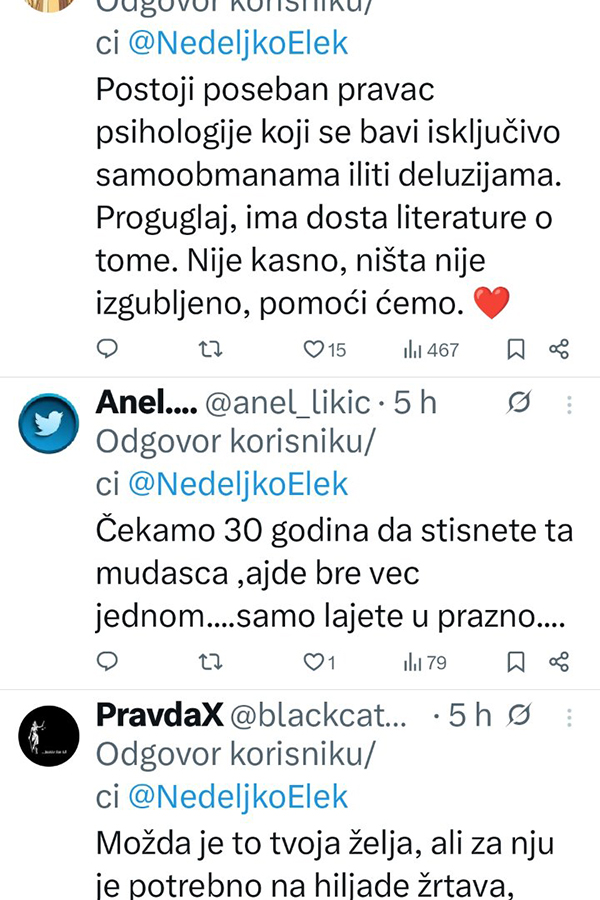Open Anel's profile picture

49,424
